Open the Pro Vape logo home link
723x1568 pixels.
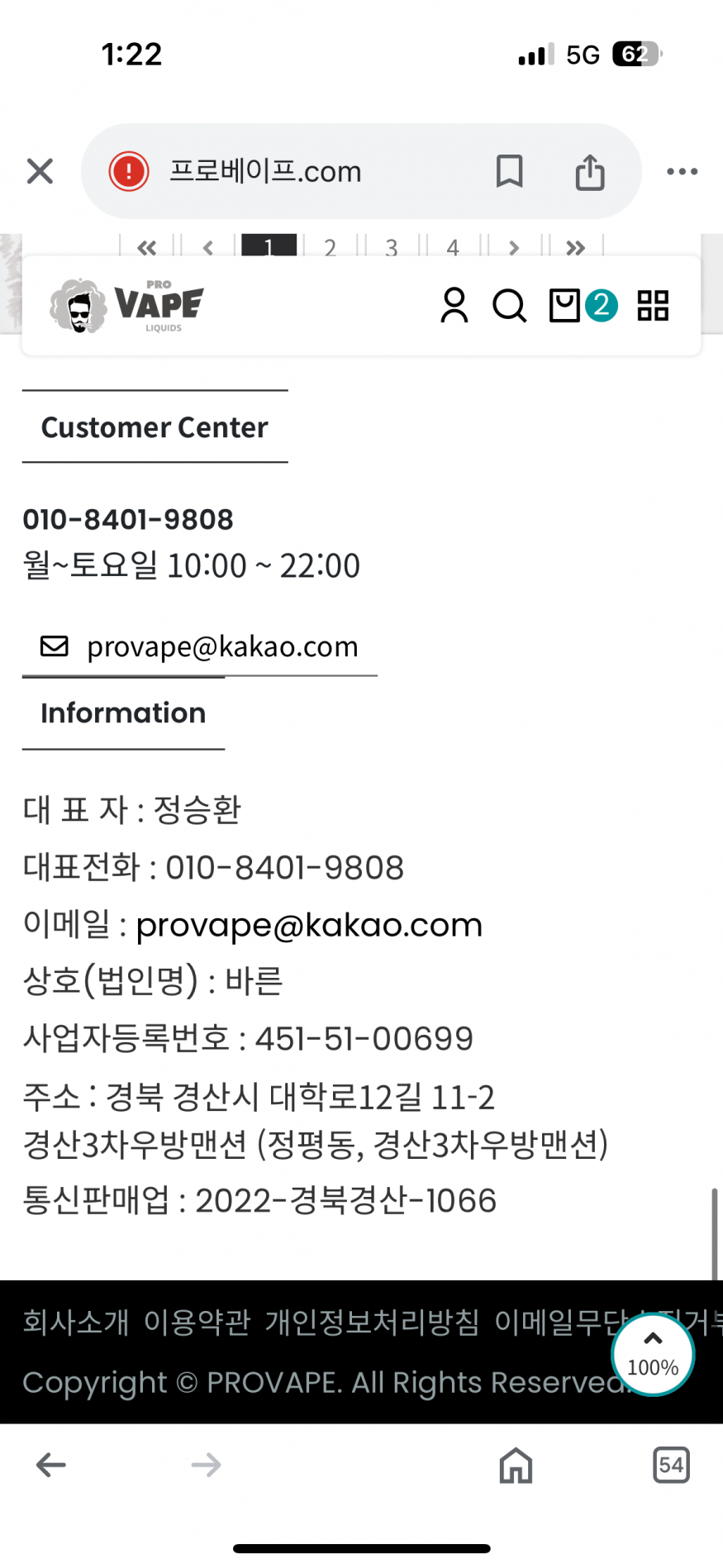[x=127, y=306]
